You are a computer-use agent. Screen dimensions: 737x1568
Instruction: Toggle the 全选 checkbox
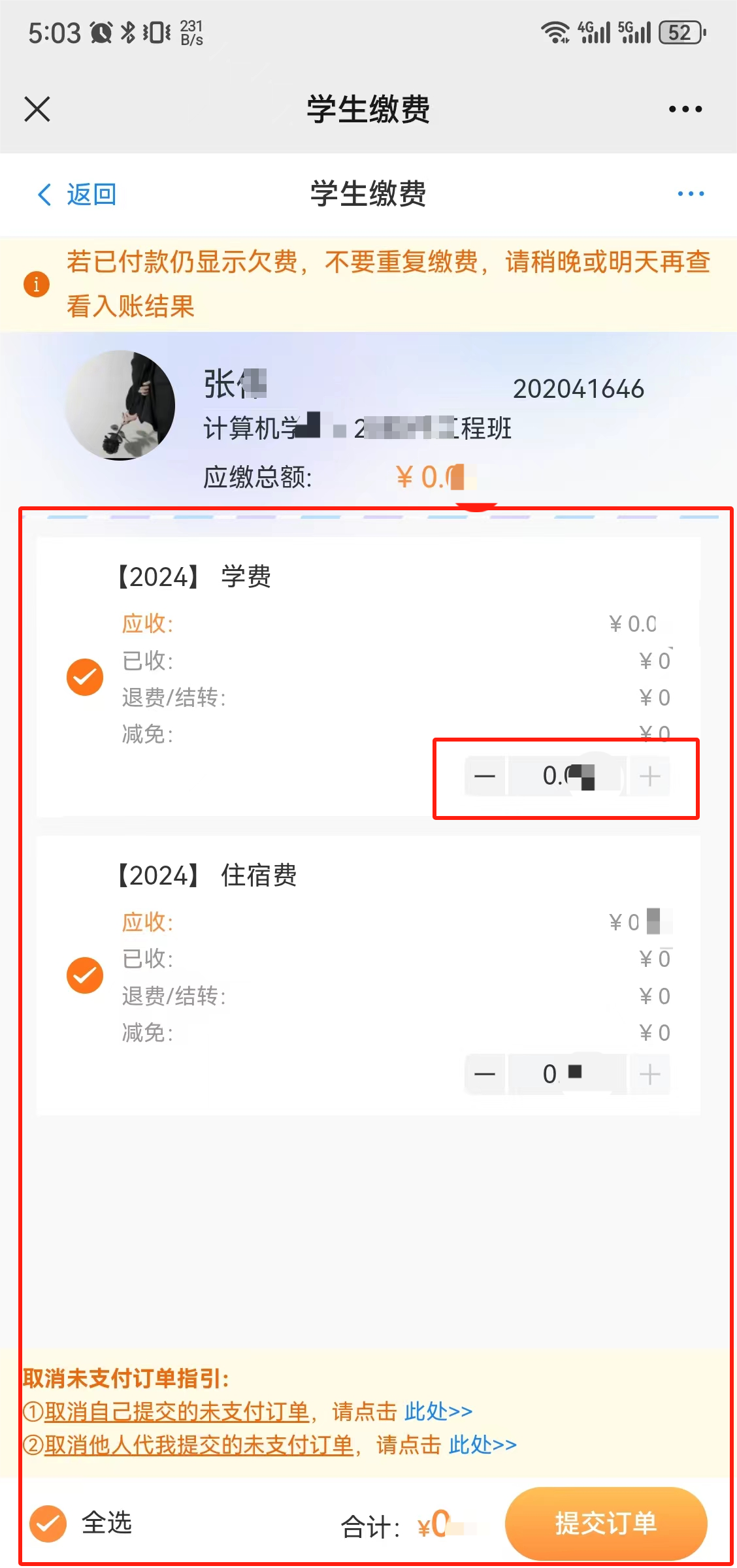(48, 1524)
